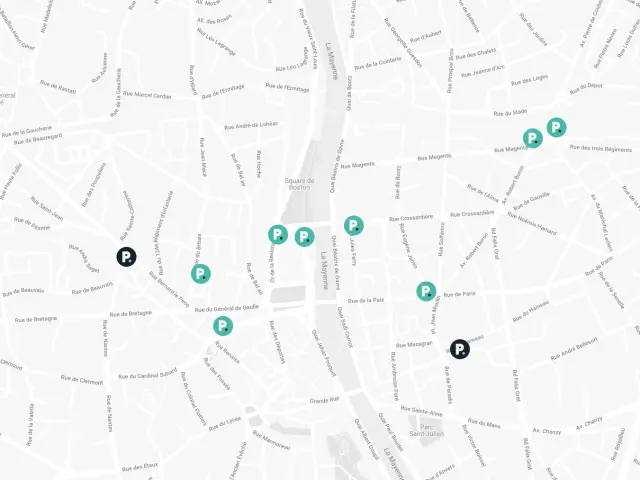Open the parking marker on Rue de la Paix
This screenshot has width=640, height=480.
[x=426, y=291]
